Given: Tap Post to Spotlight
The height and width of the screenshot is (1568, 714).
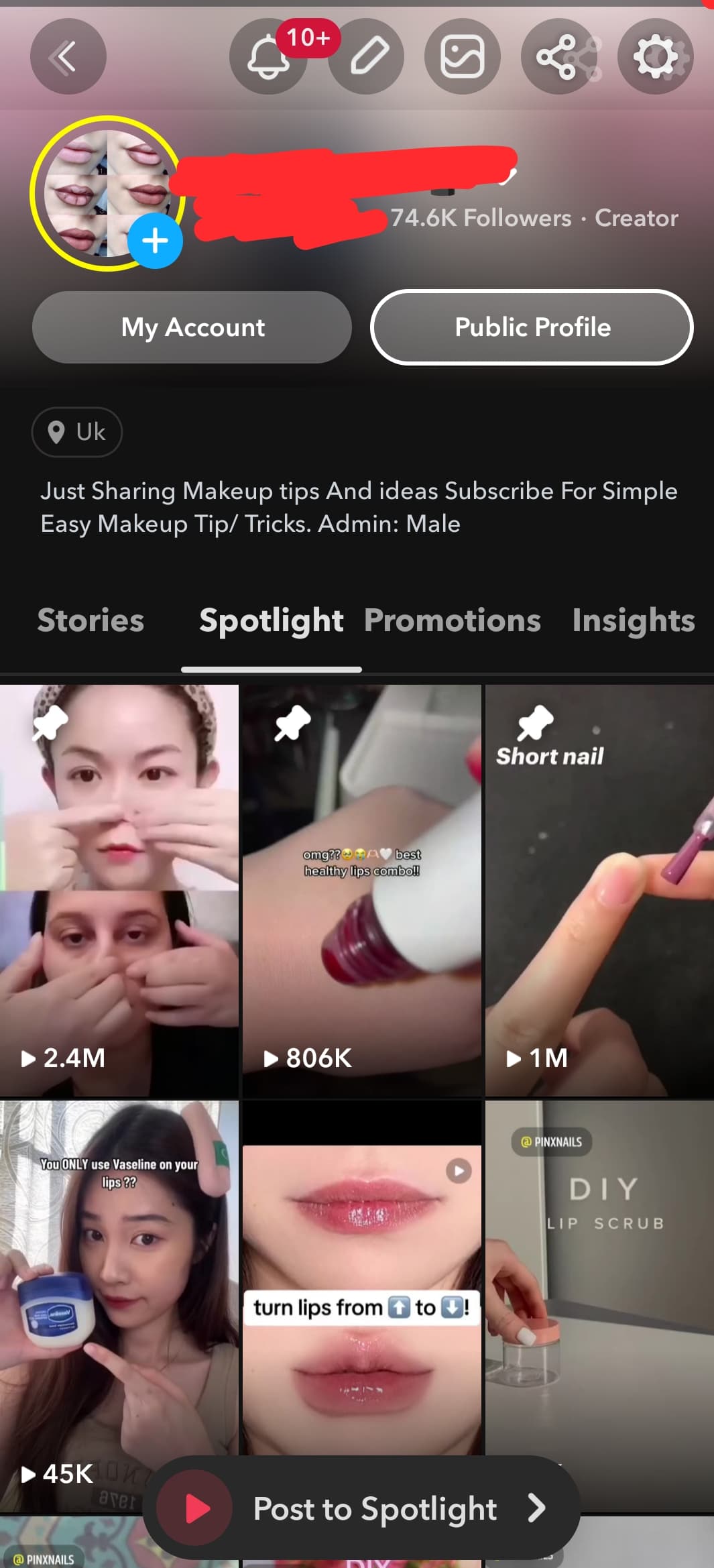Looking at the screenshot, I should pos(362,1508).
